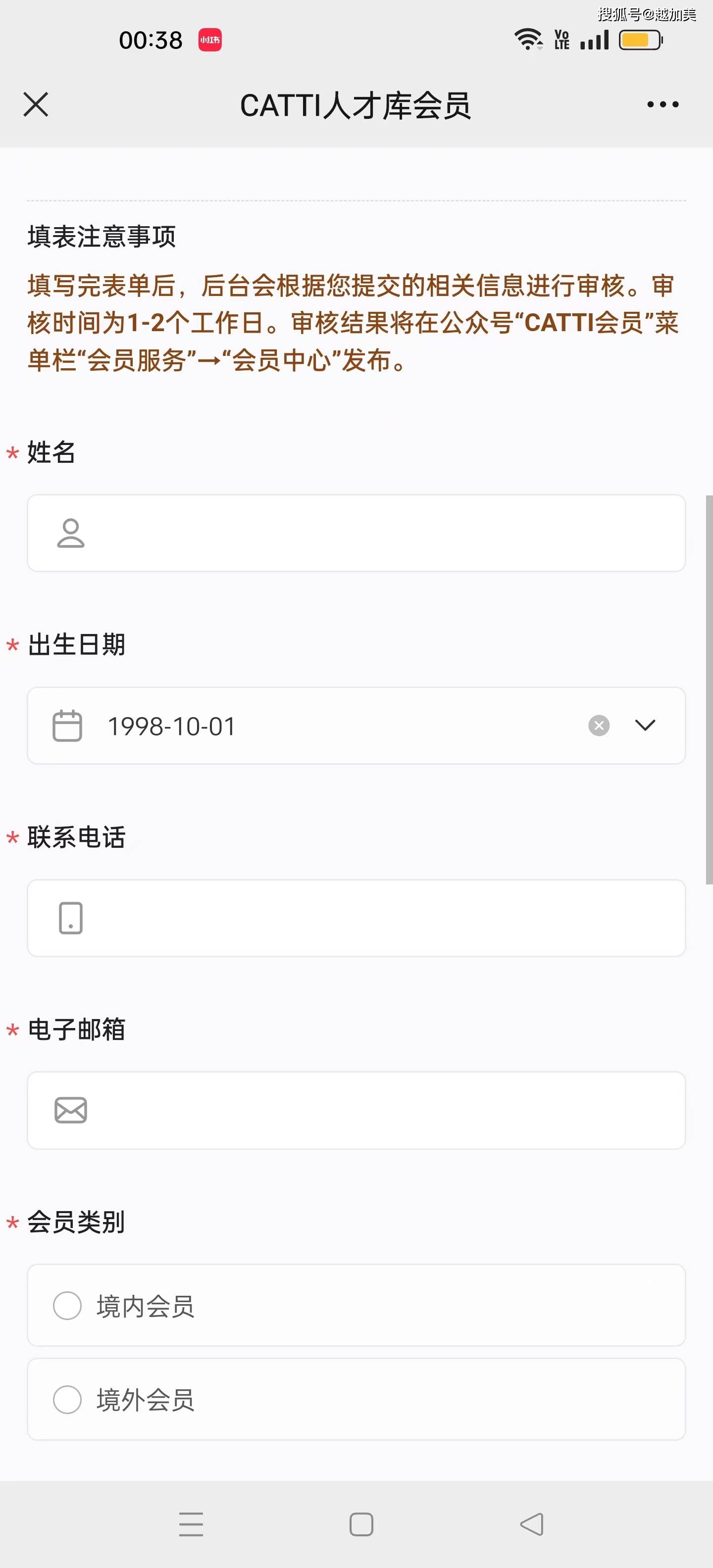This screenshot has width=713, height=1568.
Task: Choose a membership type under 会员类别
Action: (x=67, y=1306)
